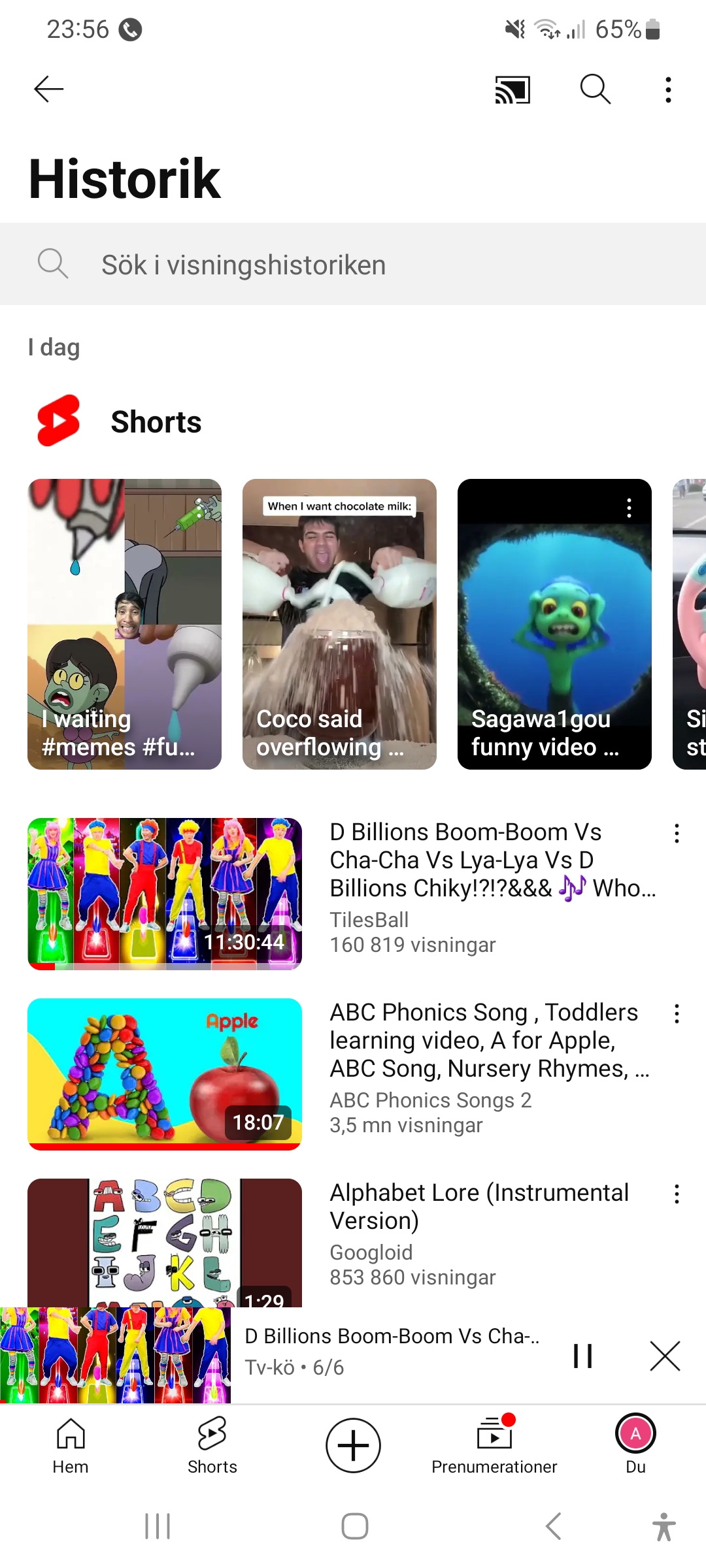Open options for the D Billions video
706x1568 pixels.
pyautogui.click(x=677, y=833)
